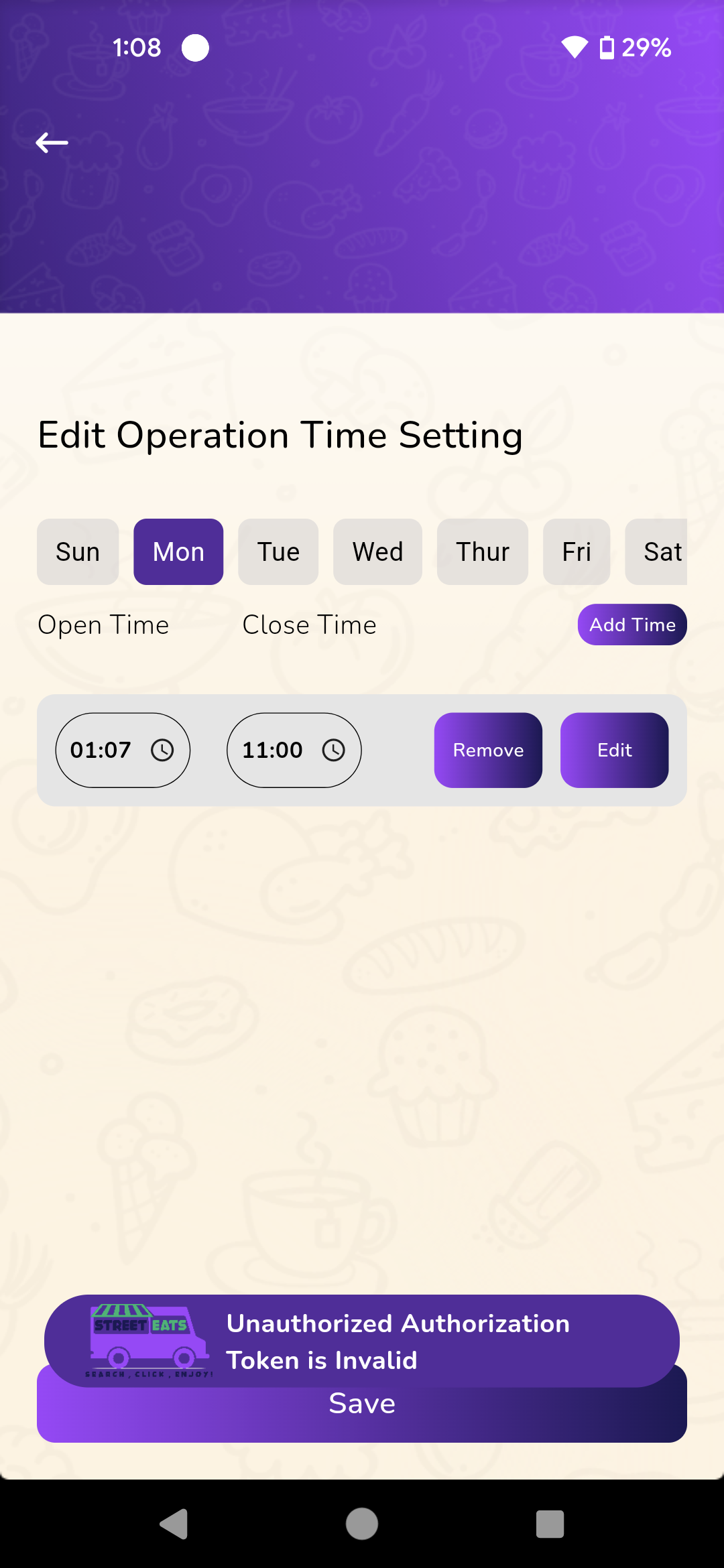Tap the Add Time button
Image resolution: width=724 pixels, height=1568 pixels.
632,625
